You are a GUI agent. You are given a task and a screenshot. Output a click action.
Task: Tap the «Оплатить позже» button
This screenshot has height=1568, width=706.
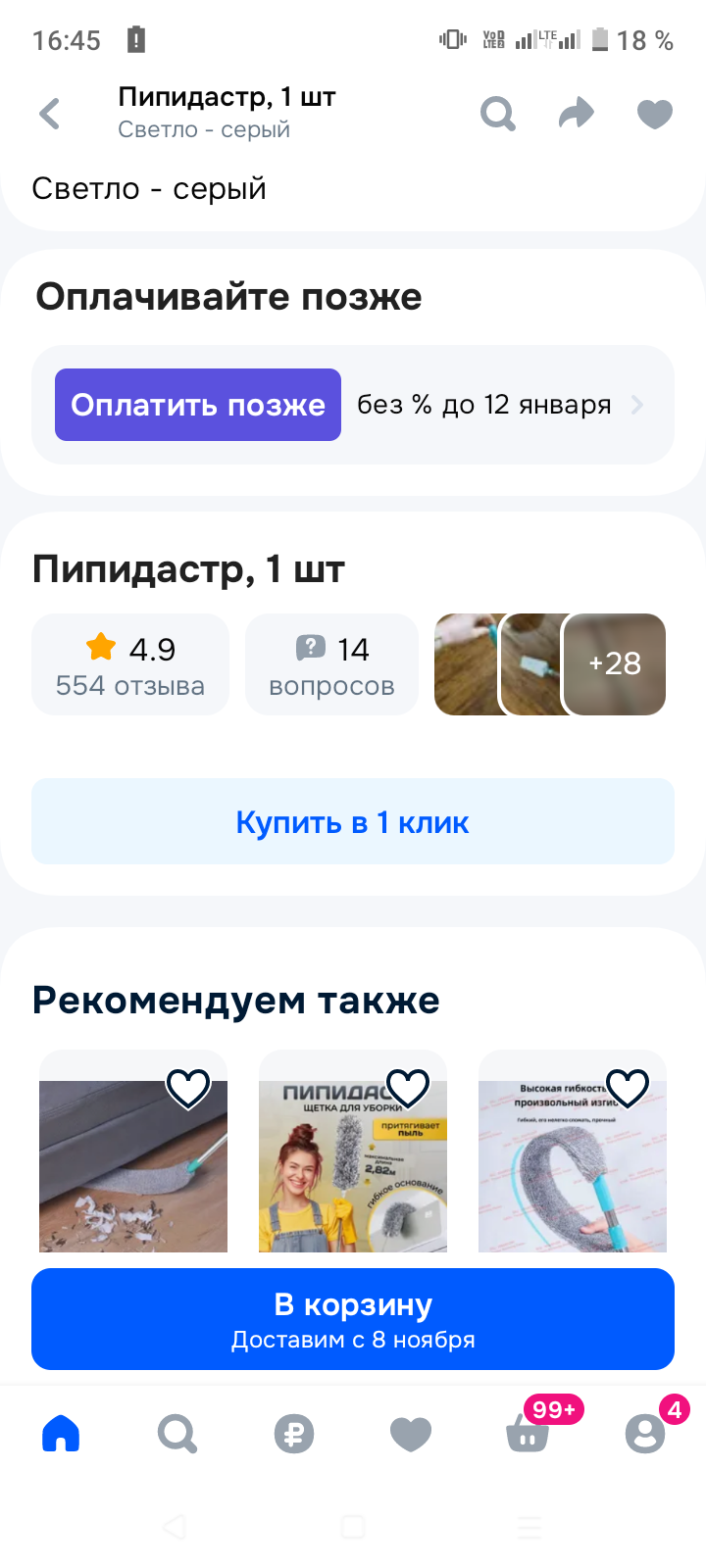pos(198,405)
